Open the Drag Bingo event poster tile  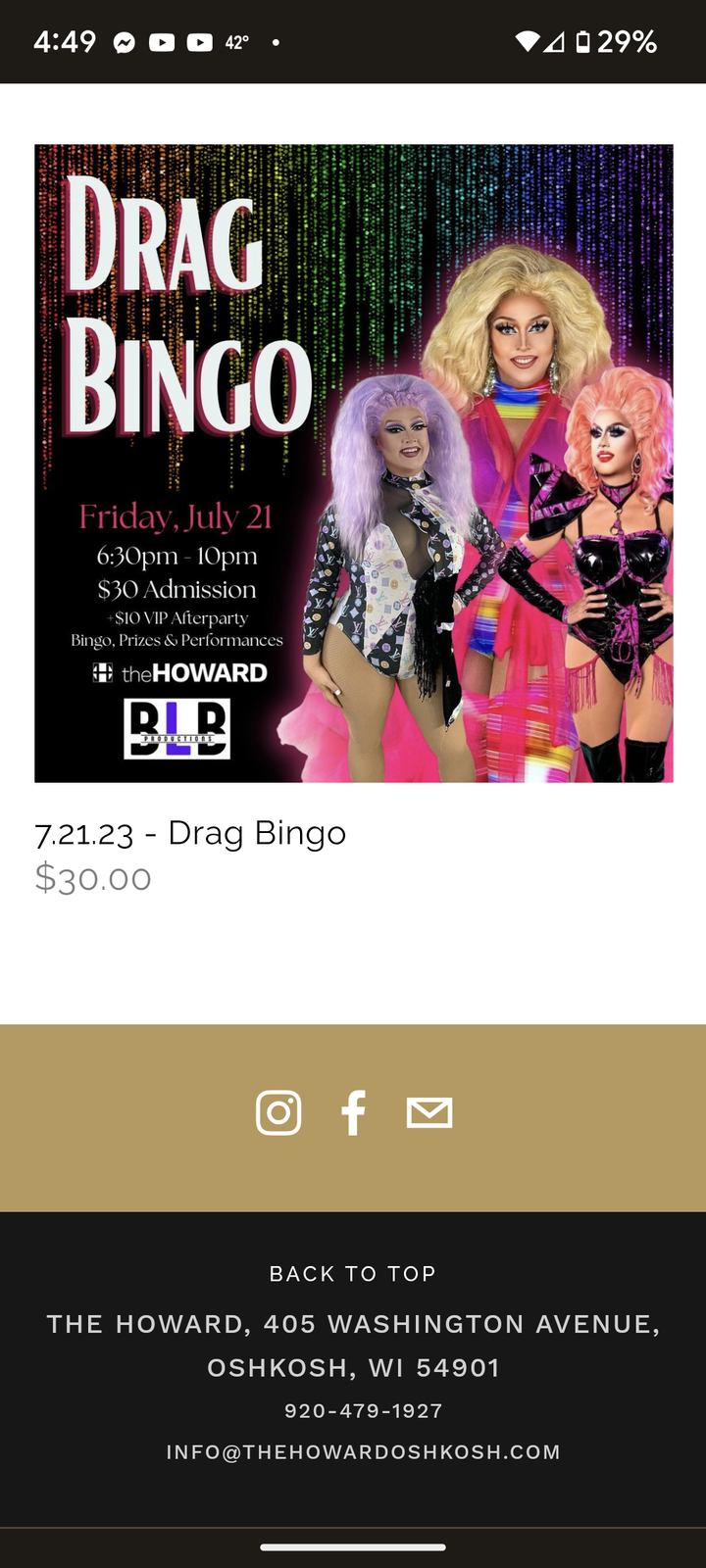click(353, 463)
